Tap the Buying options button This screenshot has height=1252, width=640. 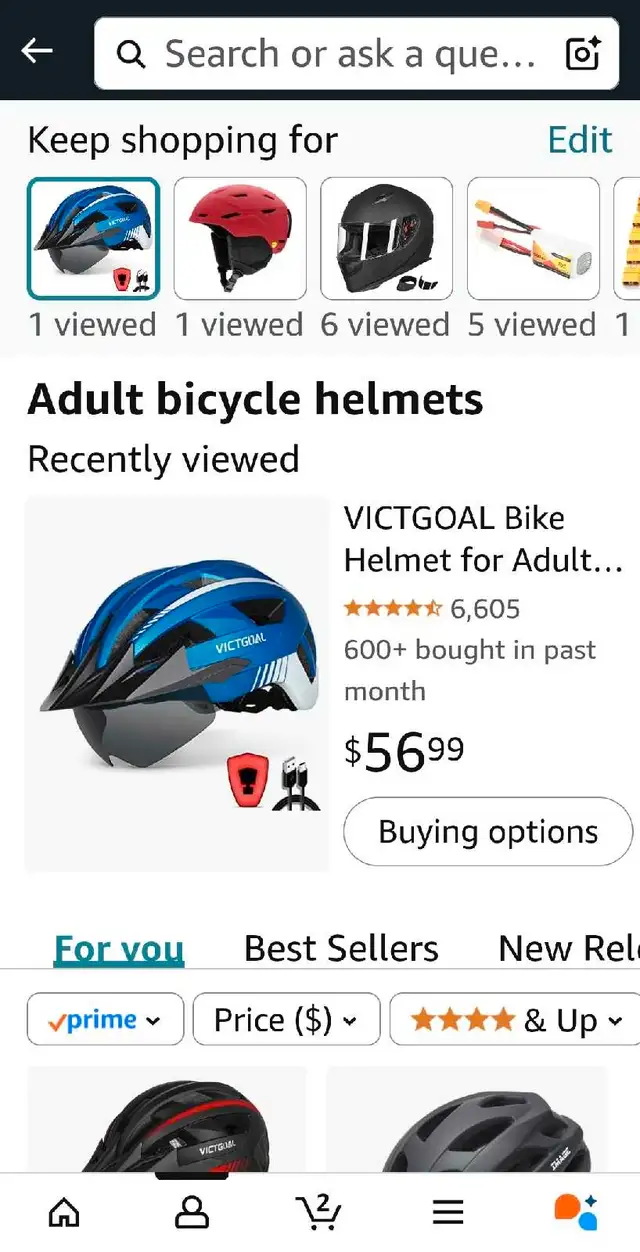coord(488,832)
